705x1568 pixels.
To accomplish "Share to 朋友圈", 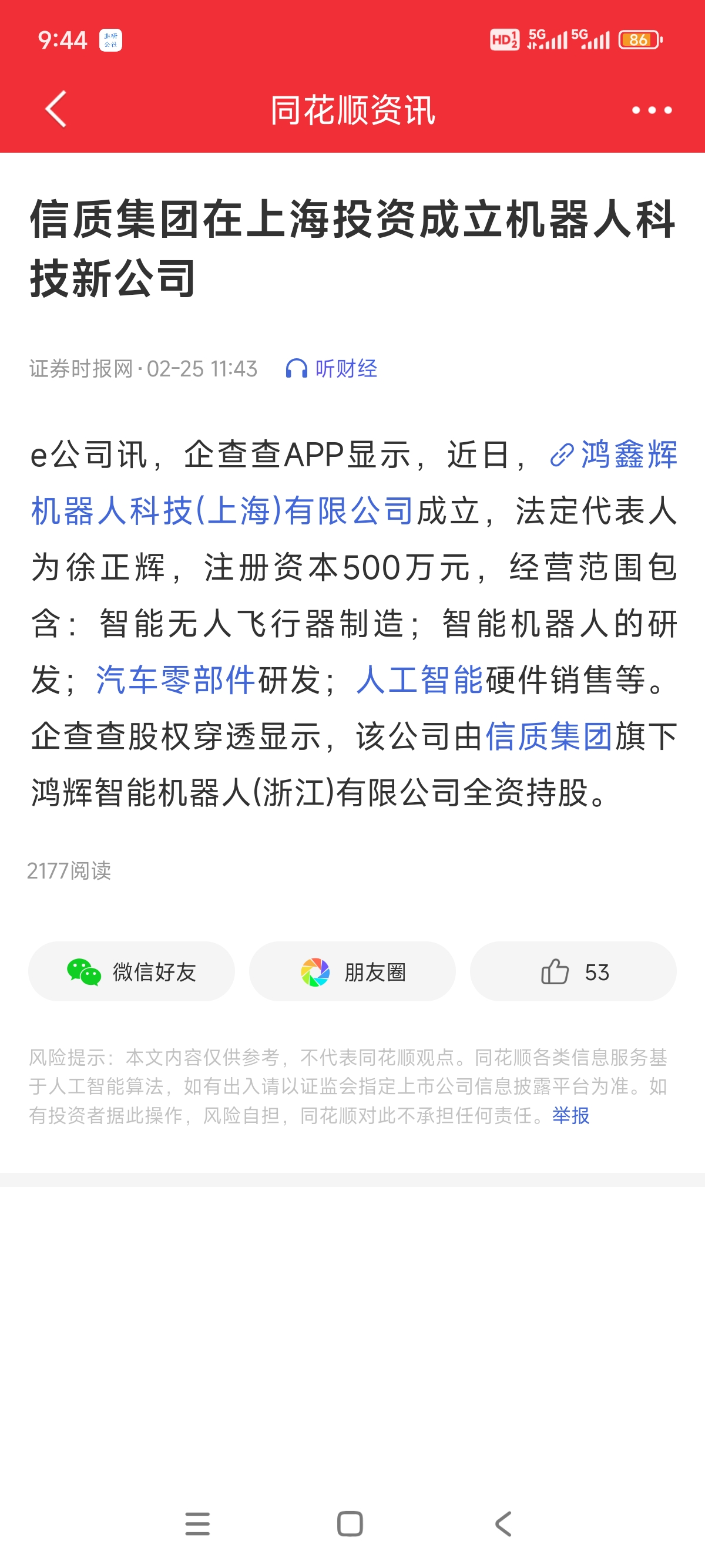I will click(352, 971).
